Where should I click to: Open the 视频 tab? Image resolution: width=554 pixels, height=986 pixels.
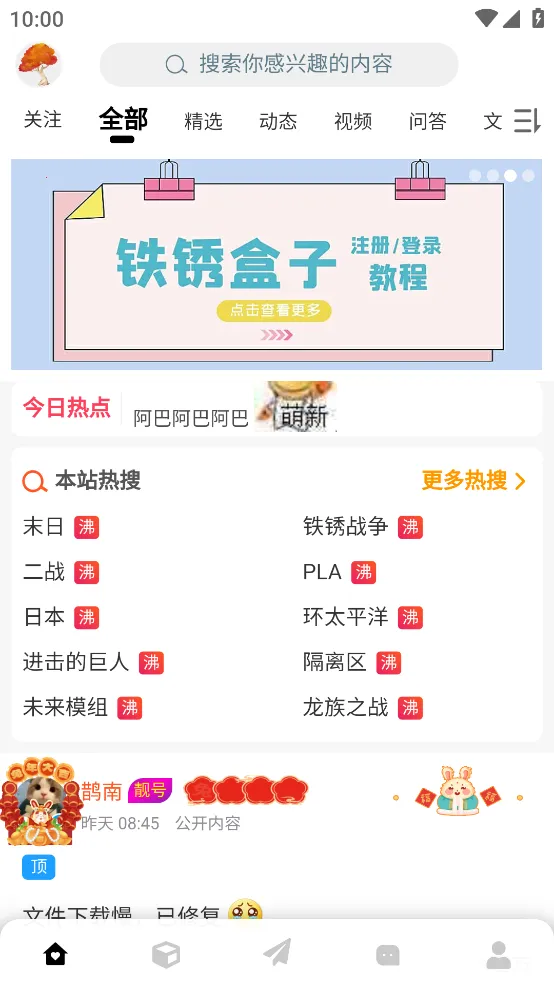[x=353, y=121]
